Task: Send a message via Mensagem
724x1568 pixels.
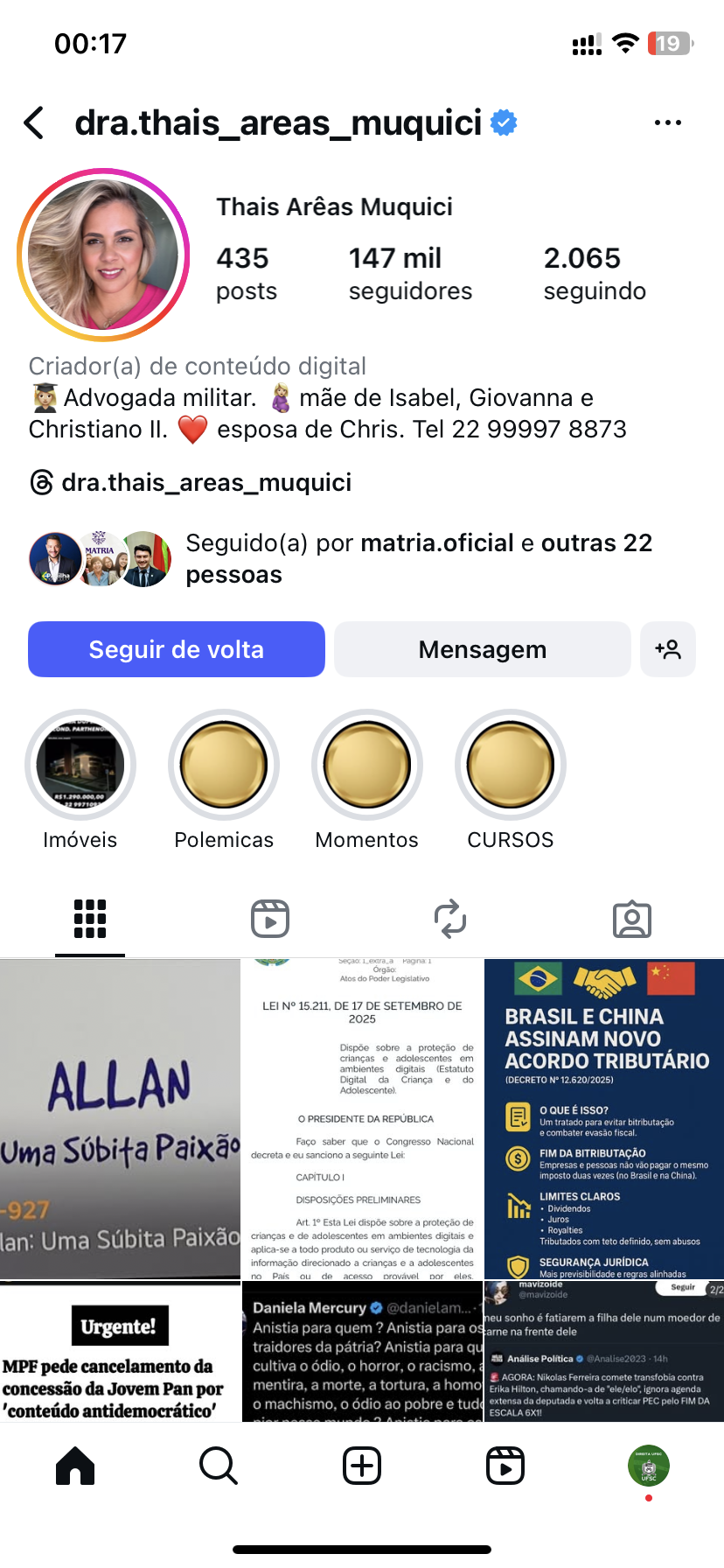Action: click(x=482, y=649)
